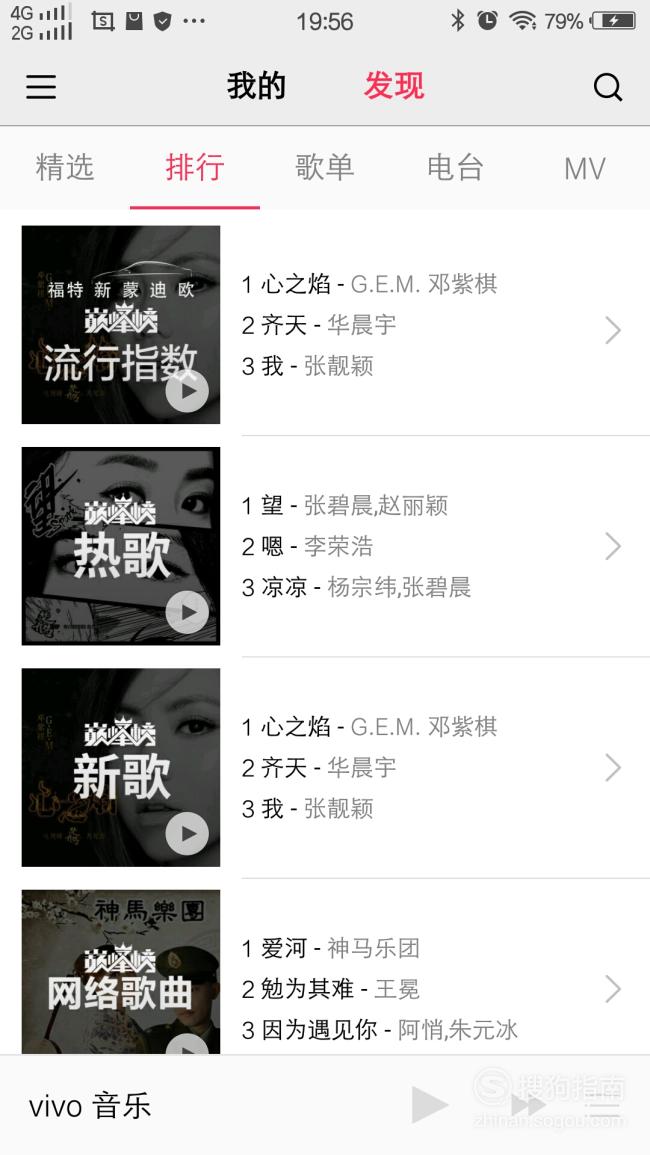
Task: Open the hamburger drawer menu
Action: (41, 87)
